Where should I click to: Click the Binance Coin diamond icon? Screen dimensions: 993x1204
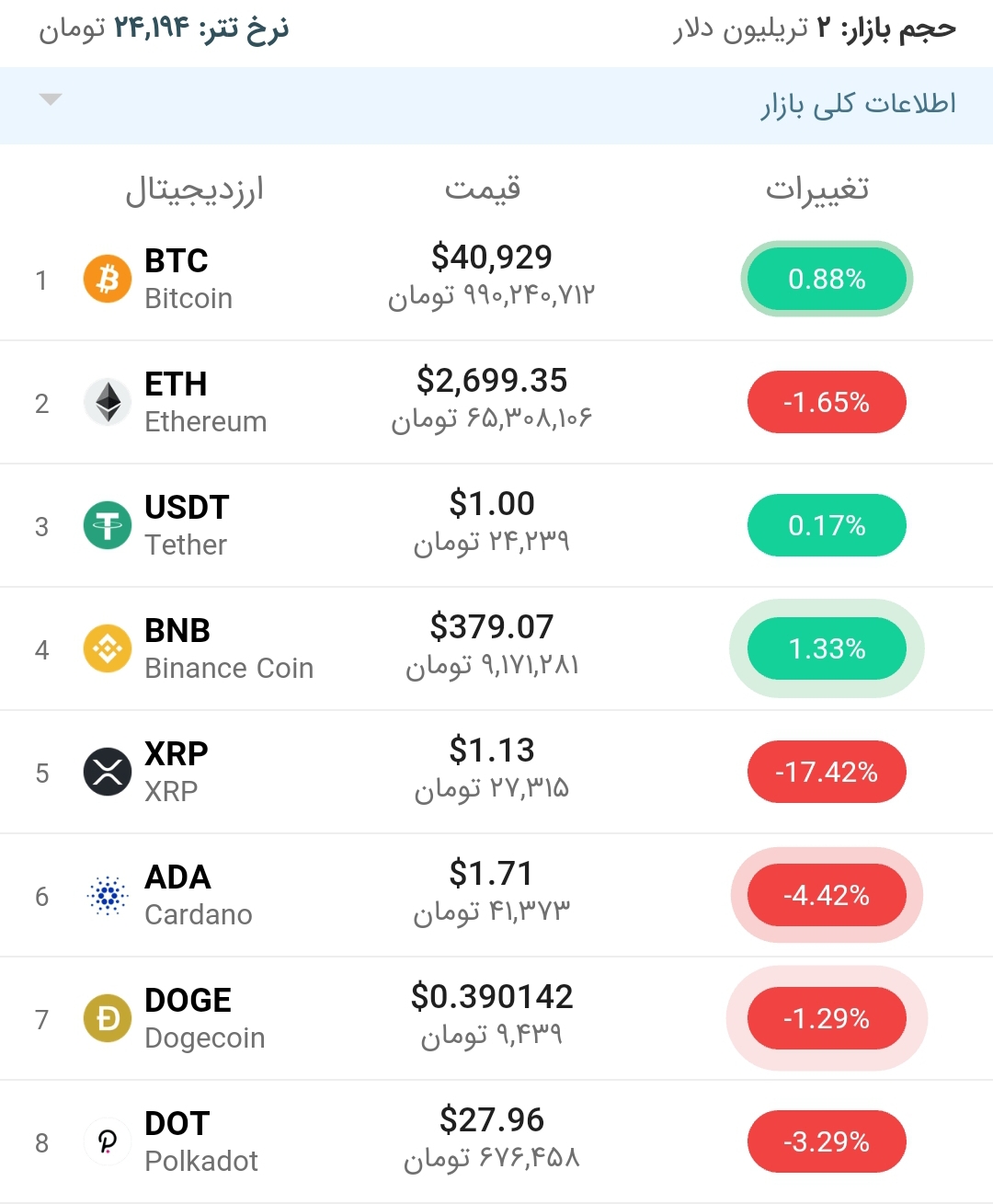click(107, 648)
